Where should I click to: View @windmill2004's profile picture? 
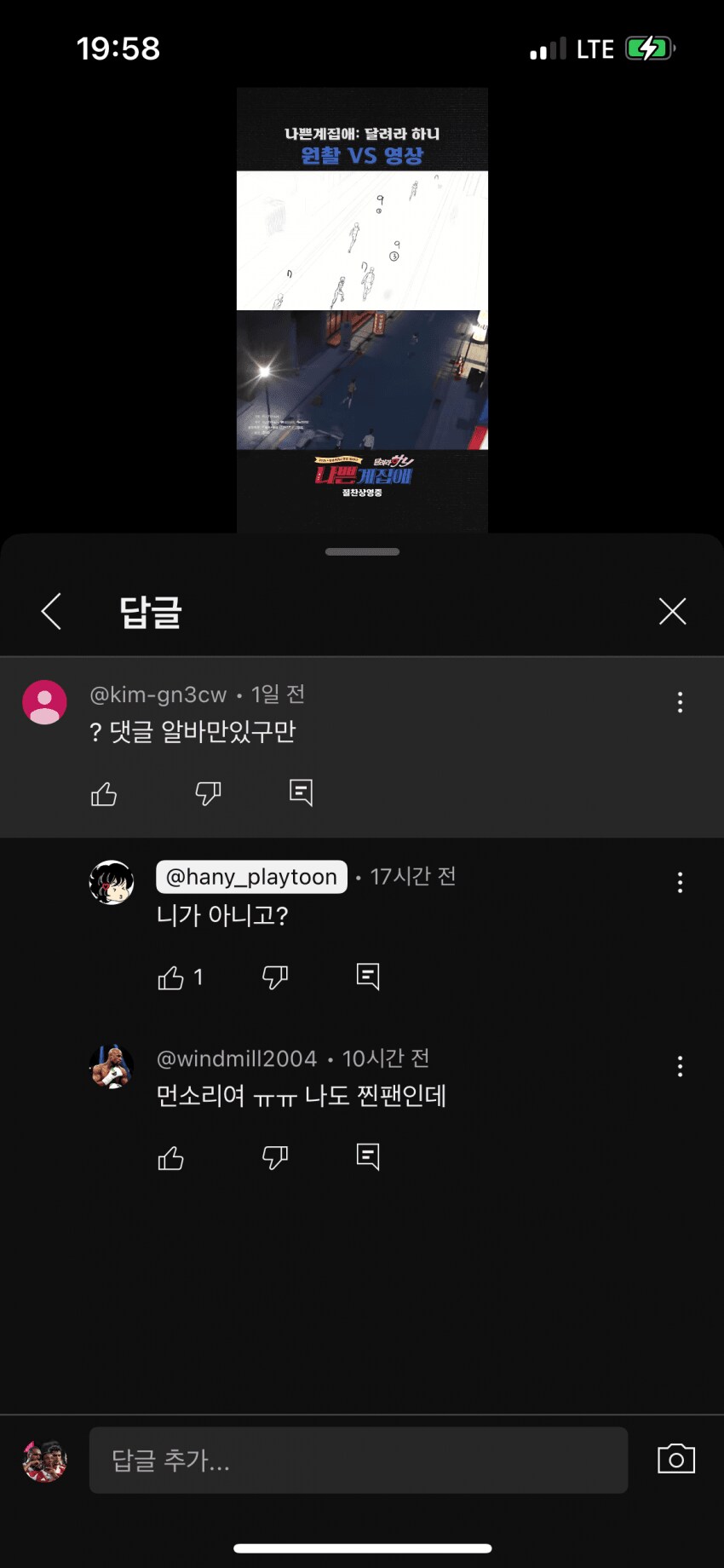coord(112,1067)
